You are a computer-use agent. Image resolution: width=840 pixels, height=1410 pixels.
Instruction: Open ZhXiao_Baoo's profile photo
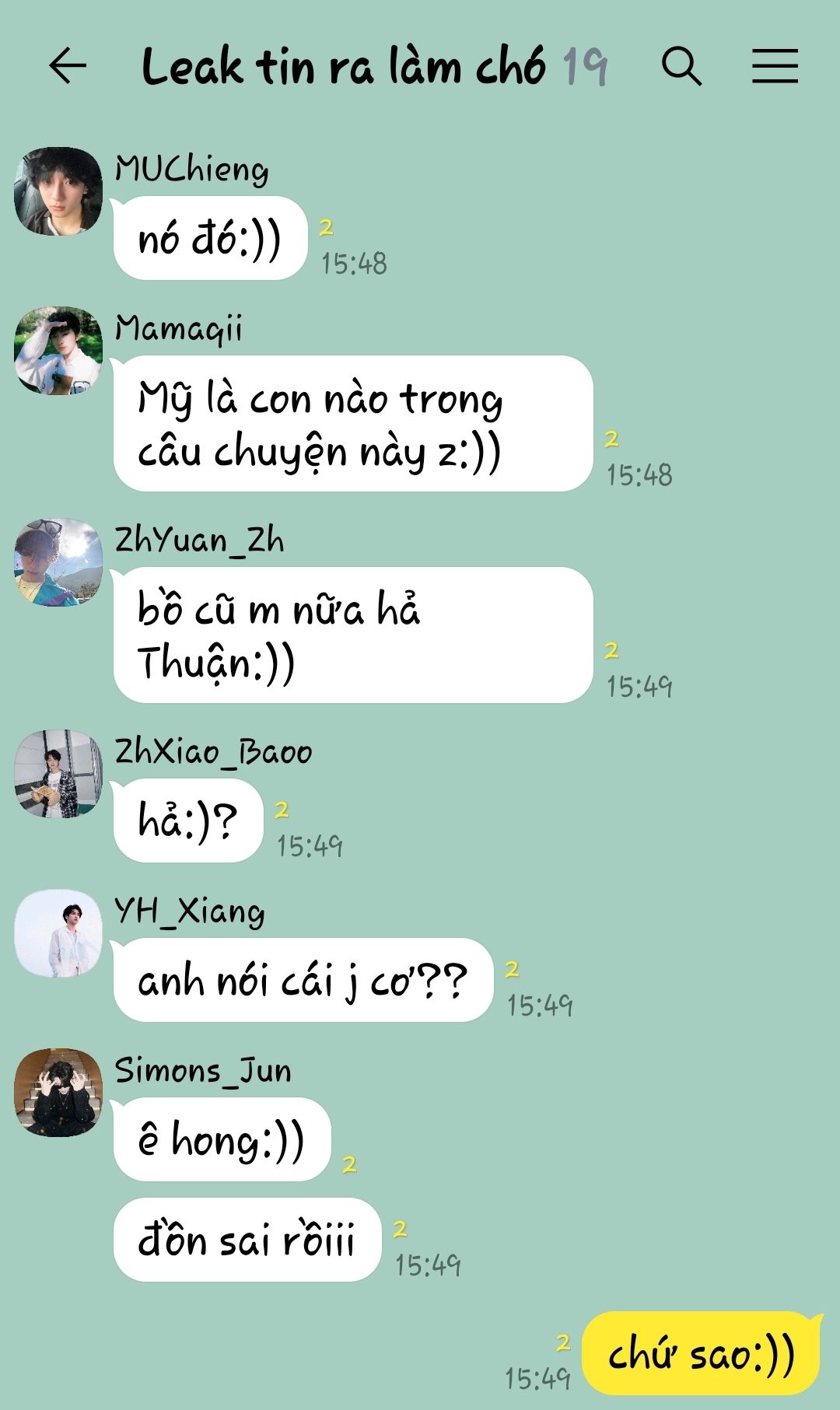click(x=58, y=774)
